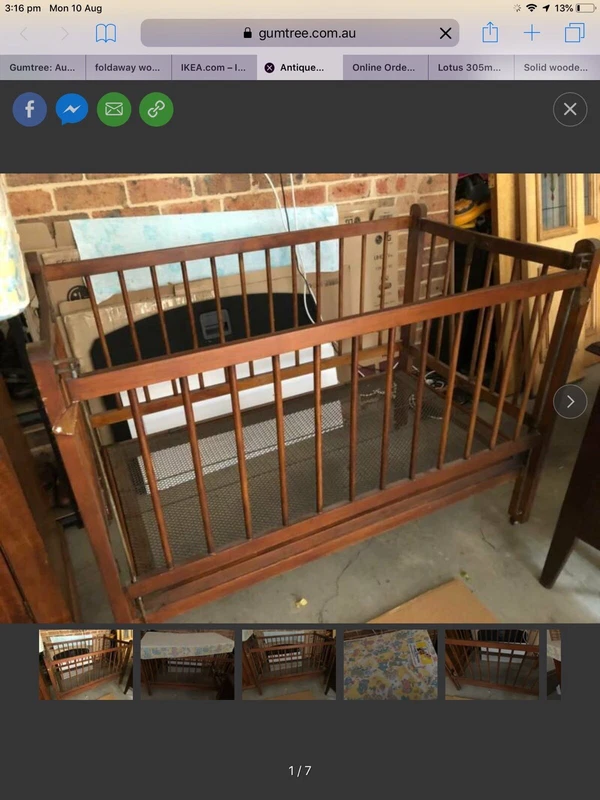Switch to the foldaway wo… tab

tap(127, 68)
